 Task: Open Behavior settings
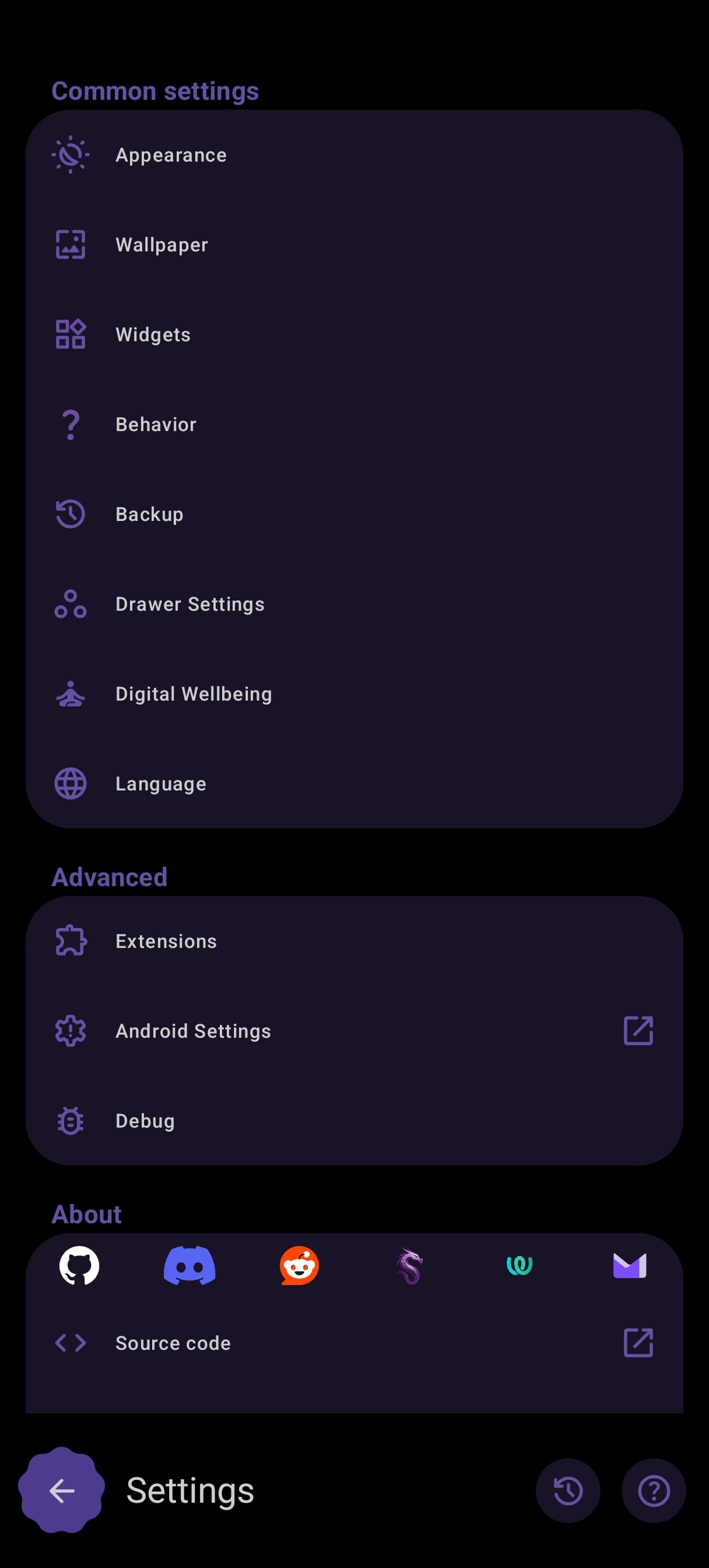354,424
